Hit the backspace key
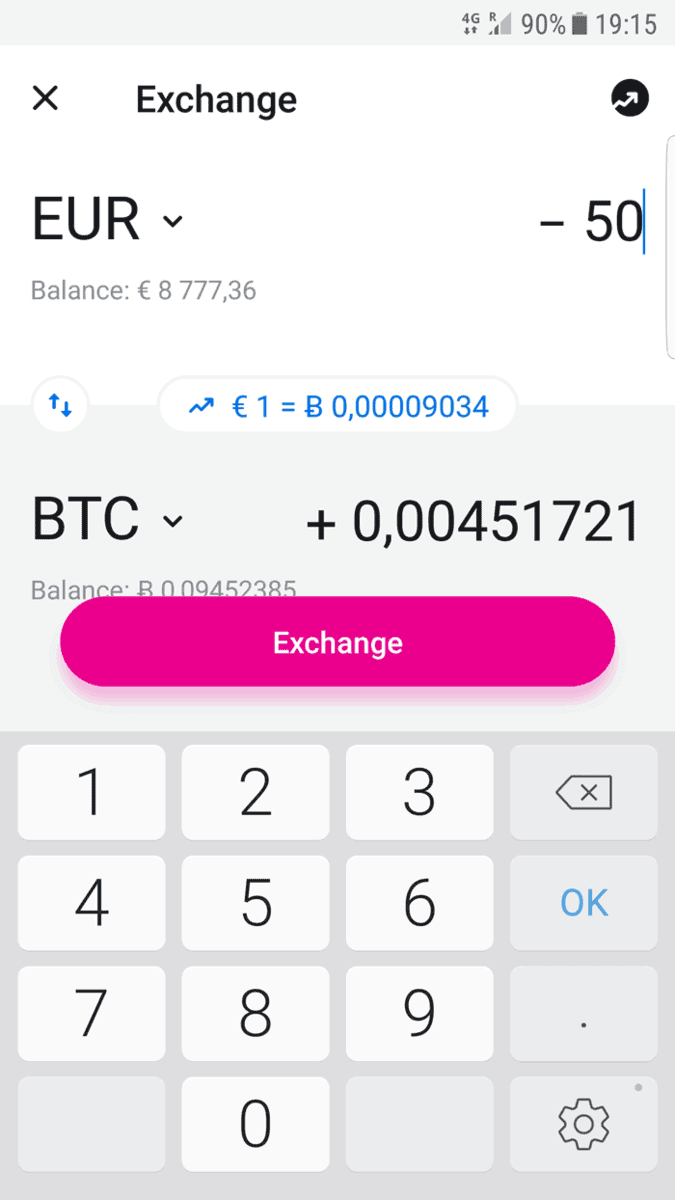The image size is (675, 1200). click(x=584, y=793)
